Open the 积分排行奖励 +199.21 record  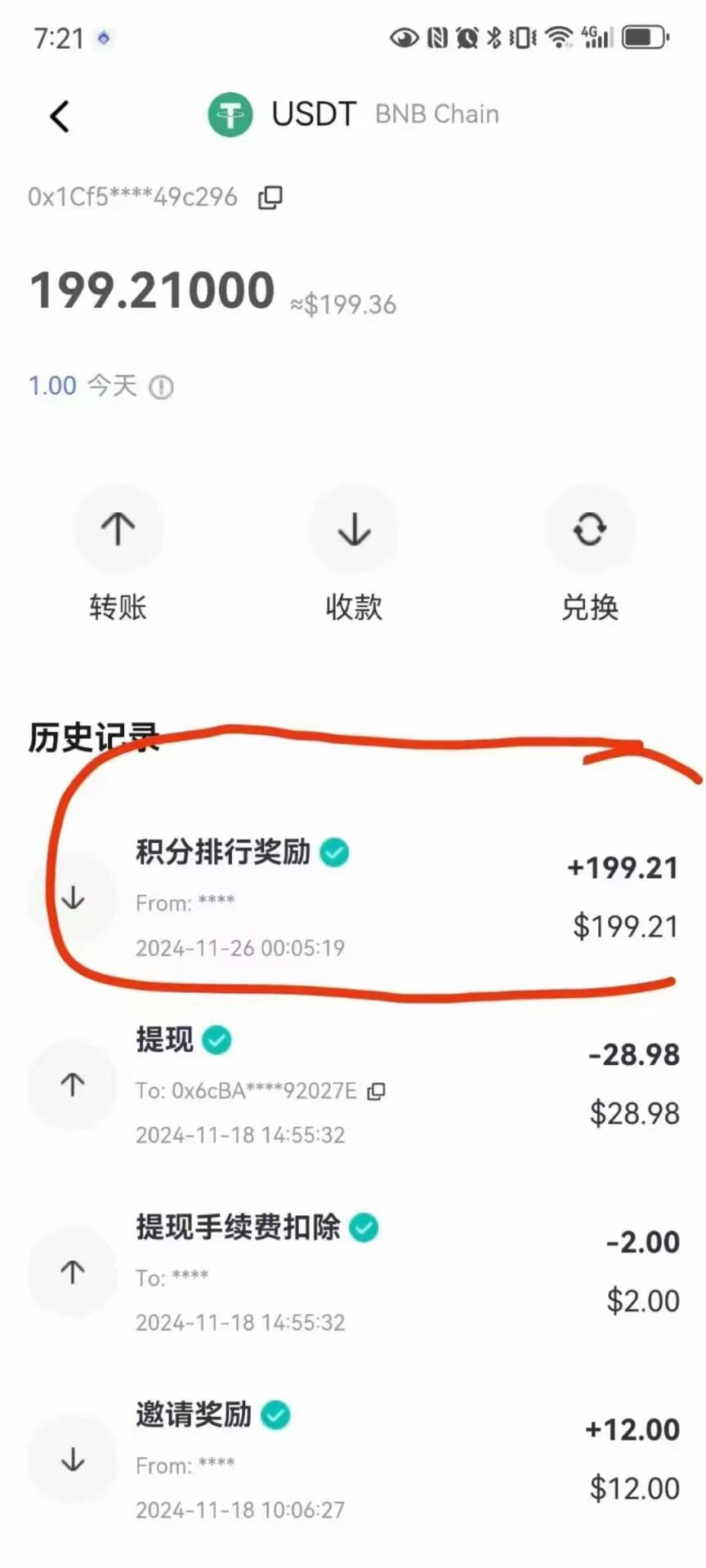[353, 898]
